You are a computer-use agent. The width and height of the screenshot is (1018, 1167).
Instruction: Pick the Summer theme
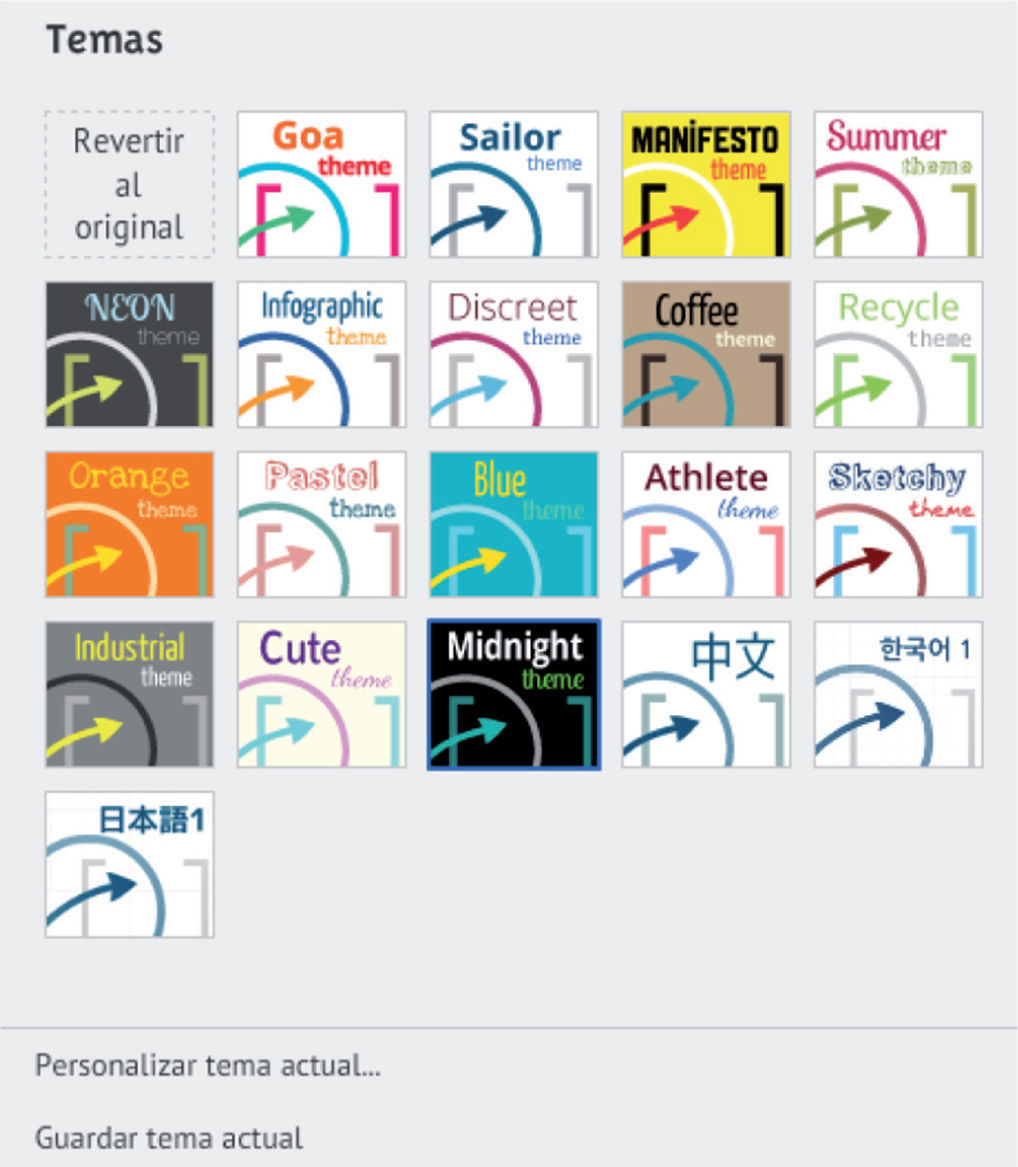897,184
